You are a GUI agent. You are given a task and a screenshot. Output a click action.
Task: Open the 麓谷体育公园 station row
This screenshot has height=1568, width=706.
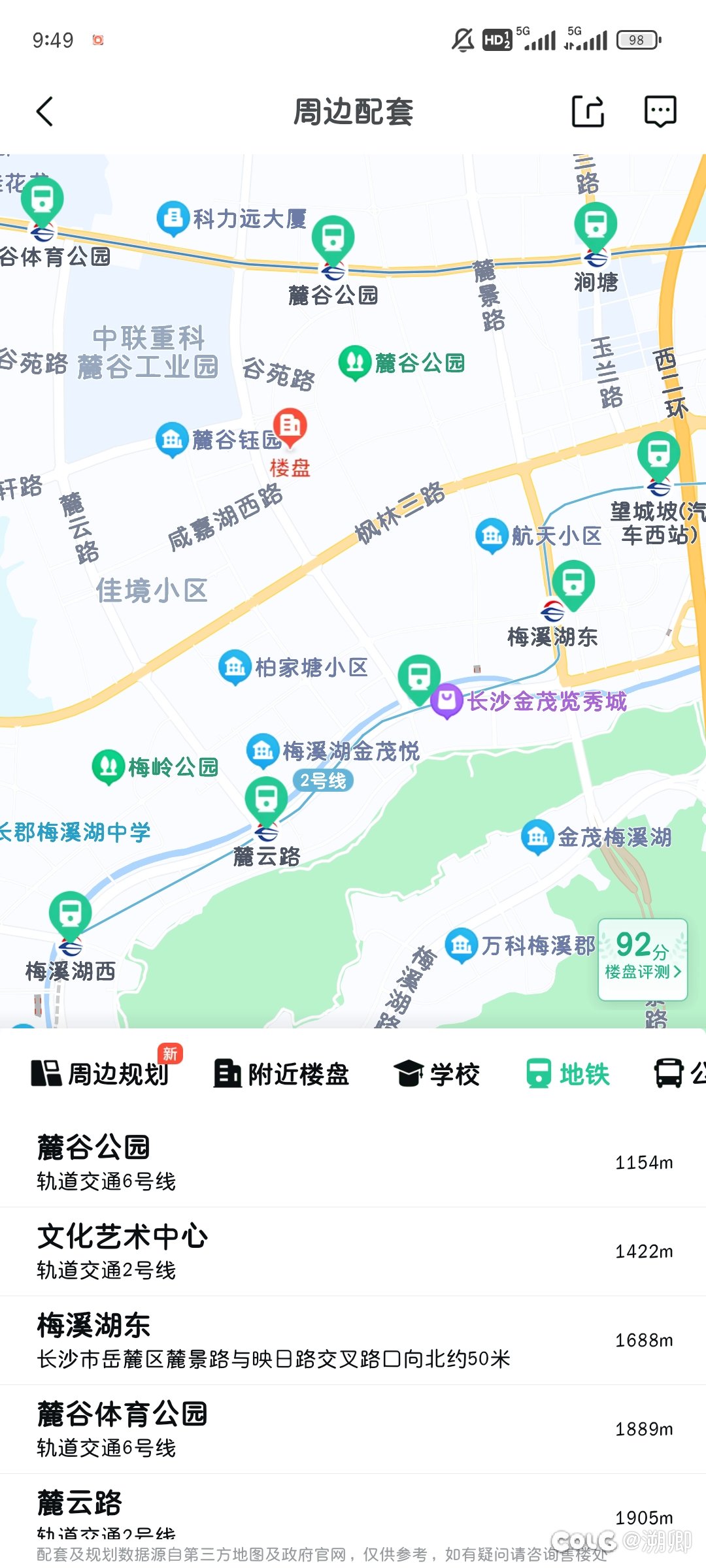click(353, 1429)
